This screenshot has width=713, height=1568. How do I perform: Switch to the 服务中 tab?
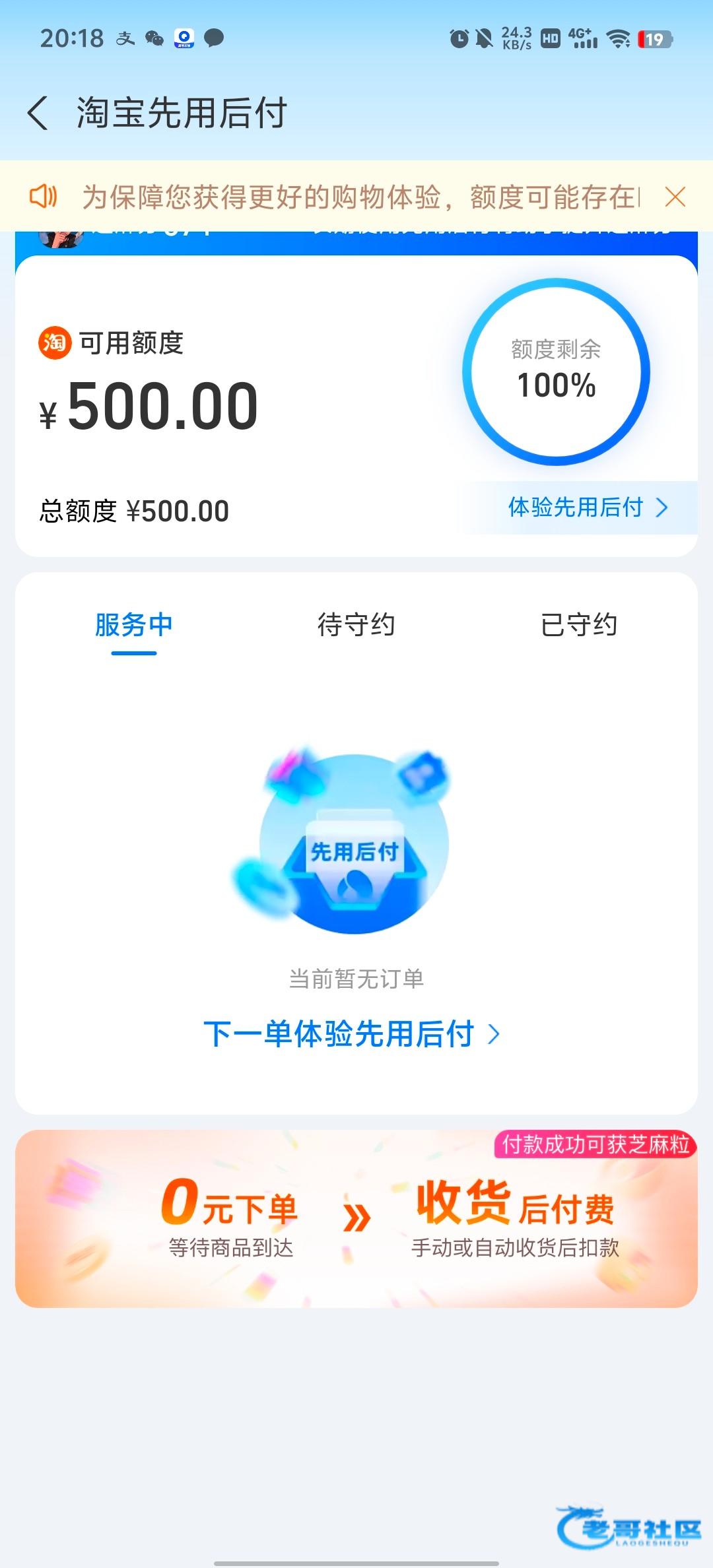(x=134, y=626)
